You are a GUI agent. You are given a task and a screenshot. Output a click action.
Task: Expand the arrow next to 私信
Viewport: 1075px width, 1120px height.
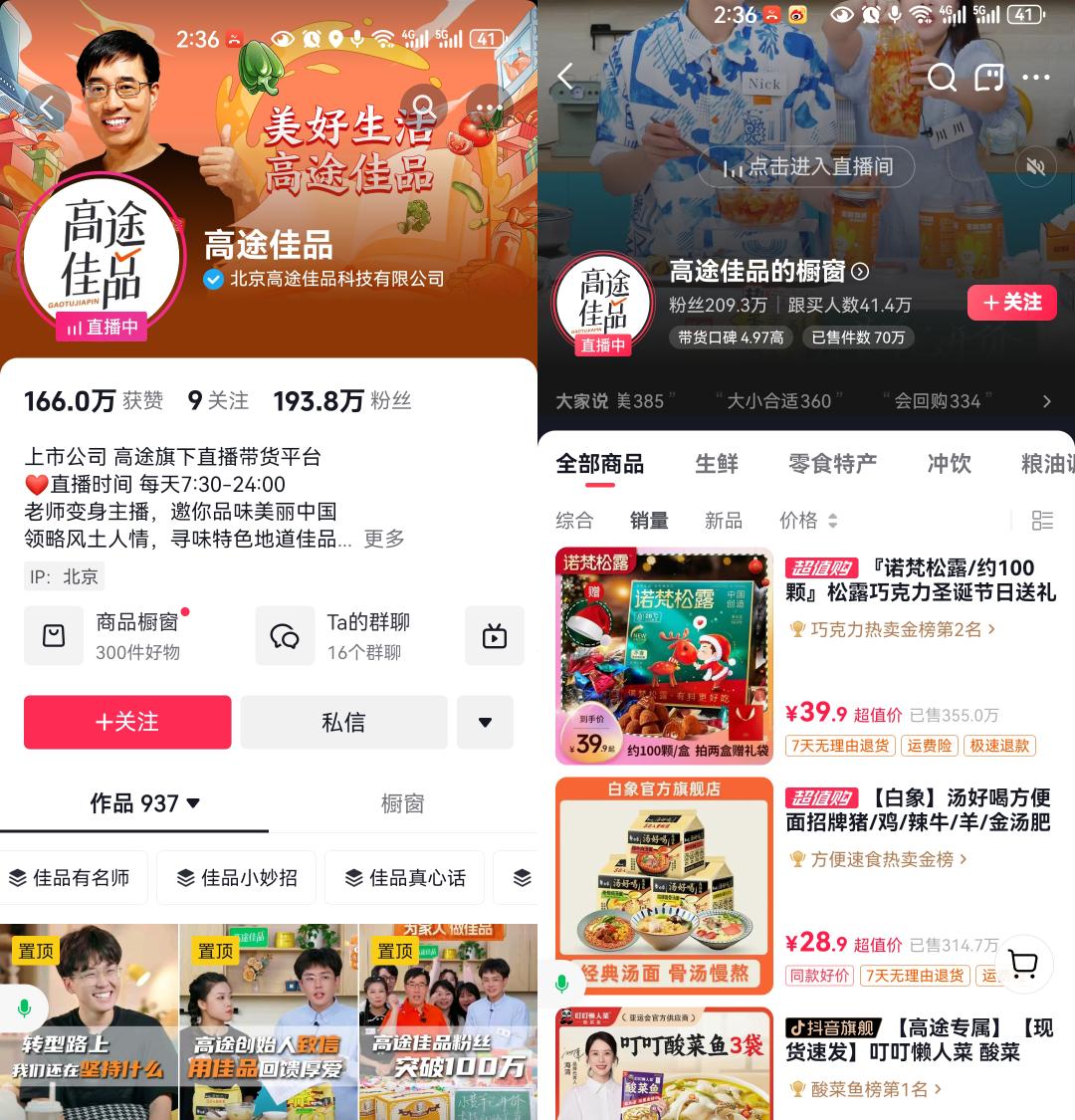click(485, 722)
